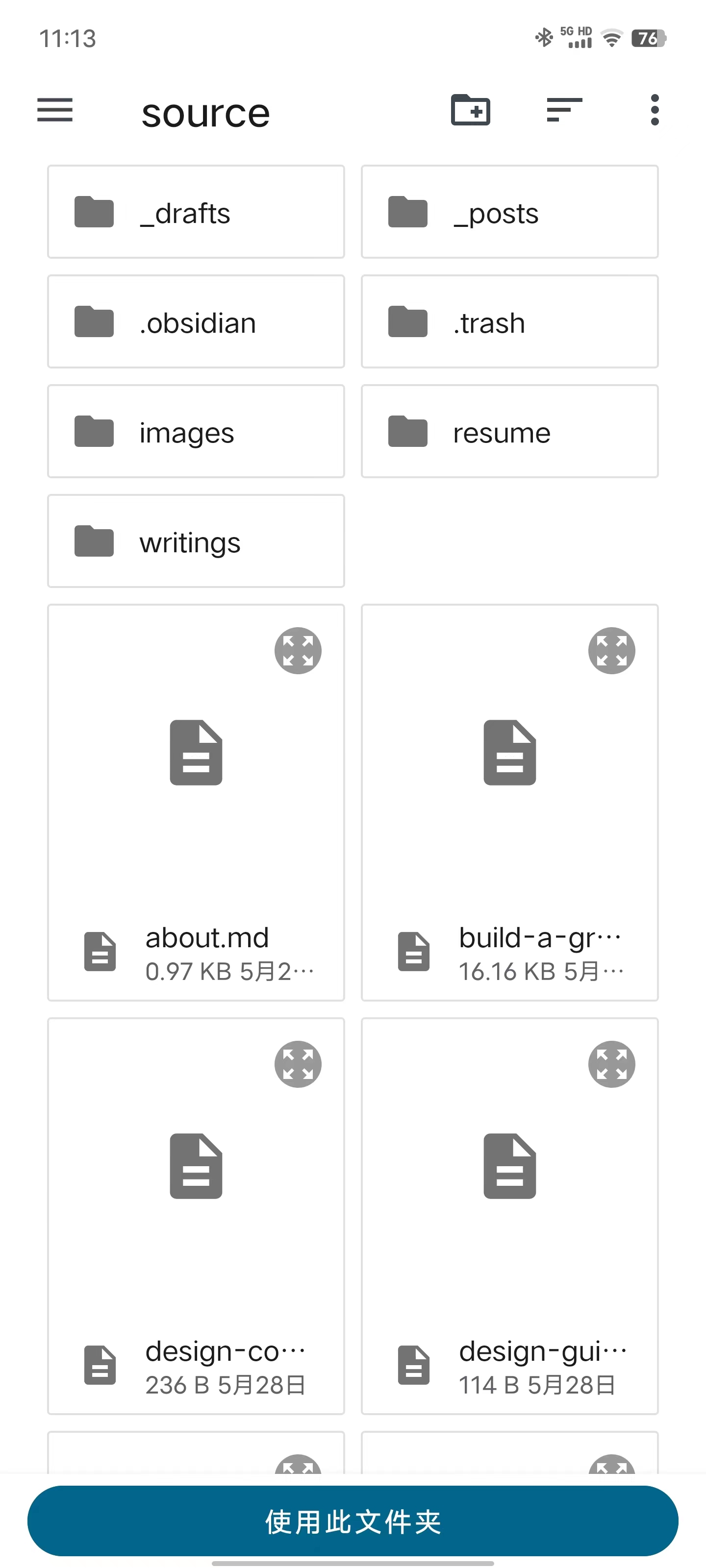Create a new folder
This screenshot has width=706, height=1568.
pos(470,110)
